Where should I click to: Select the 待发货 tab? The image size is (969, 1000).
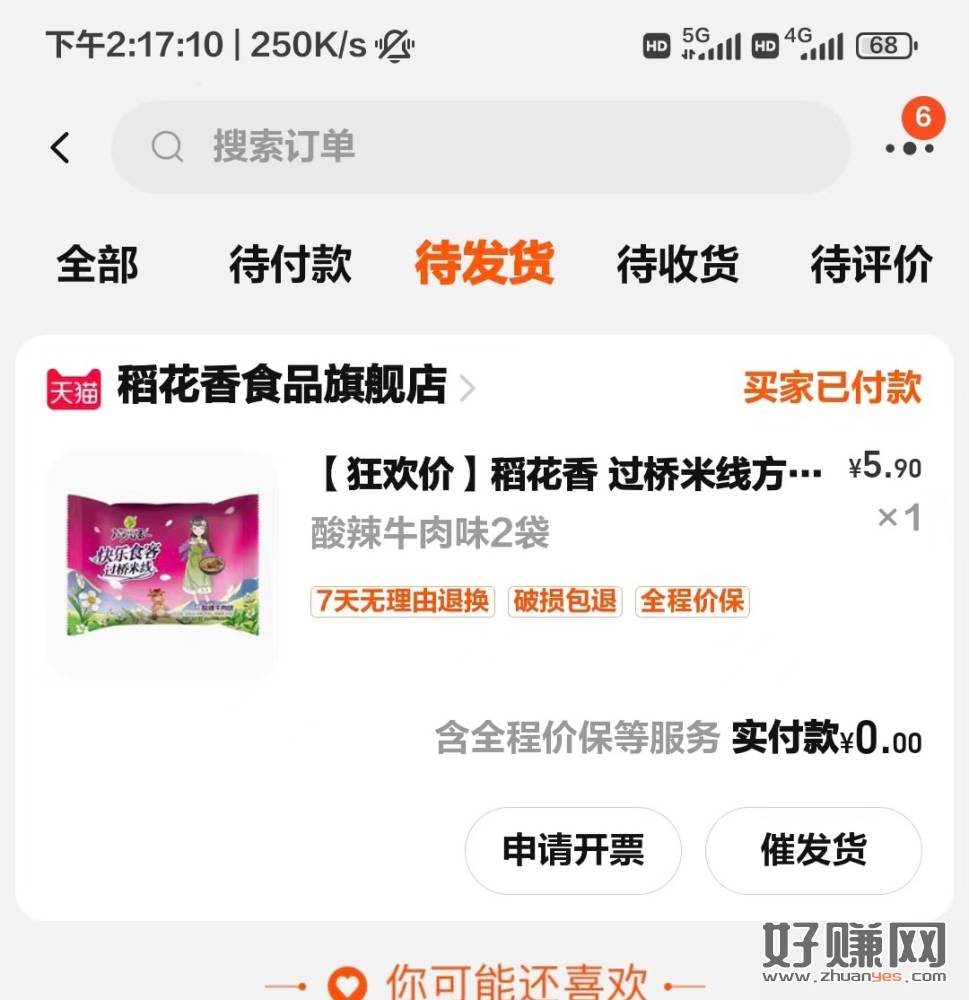coord(484,265)
